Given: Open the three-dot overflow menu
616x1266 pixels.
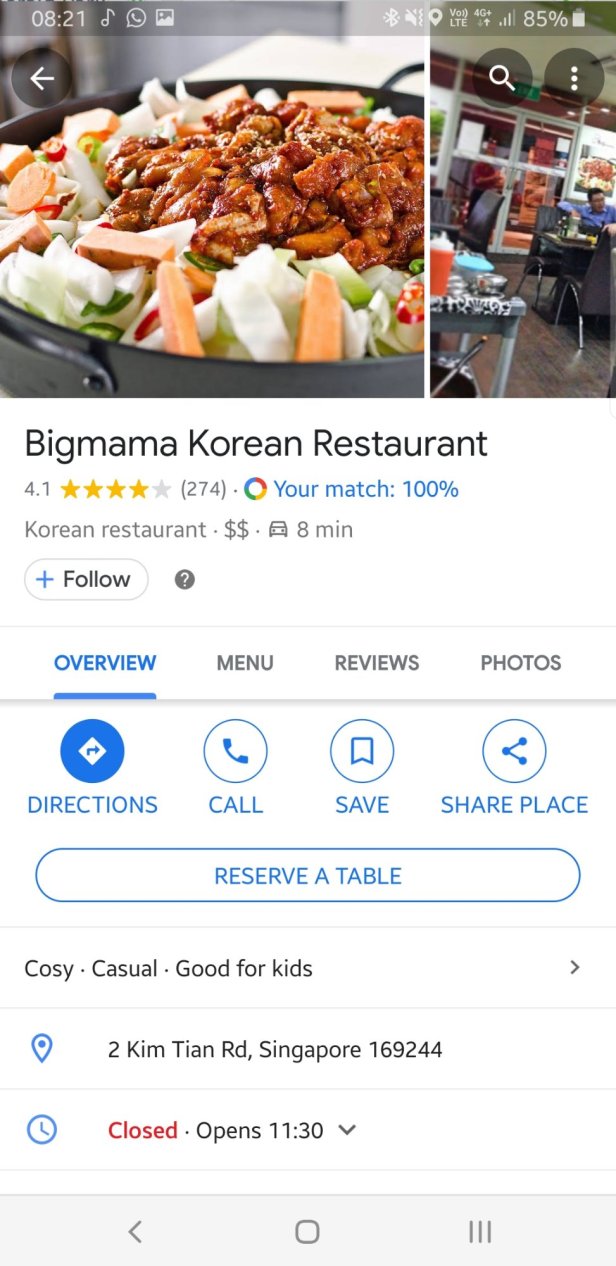Looking at the screenshot, I should (x=574, y=79).
